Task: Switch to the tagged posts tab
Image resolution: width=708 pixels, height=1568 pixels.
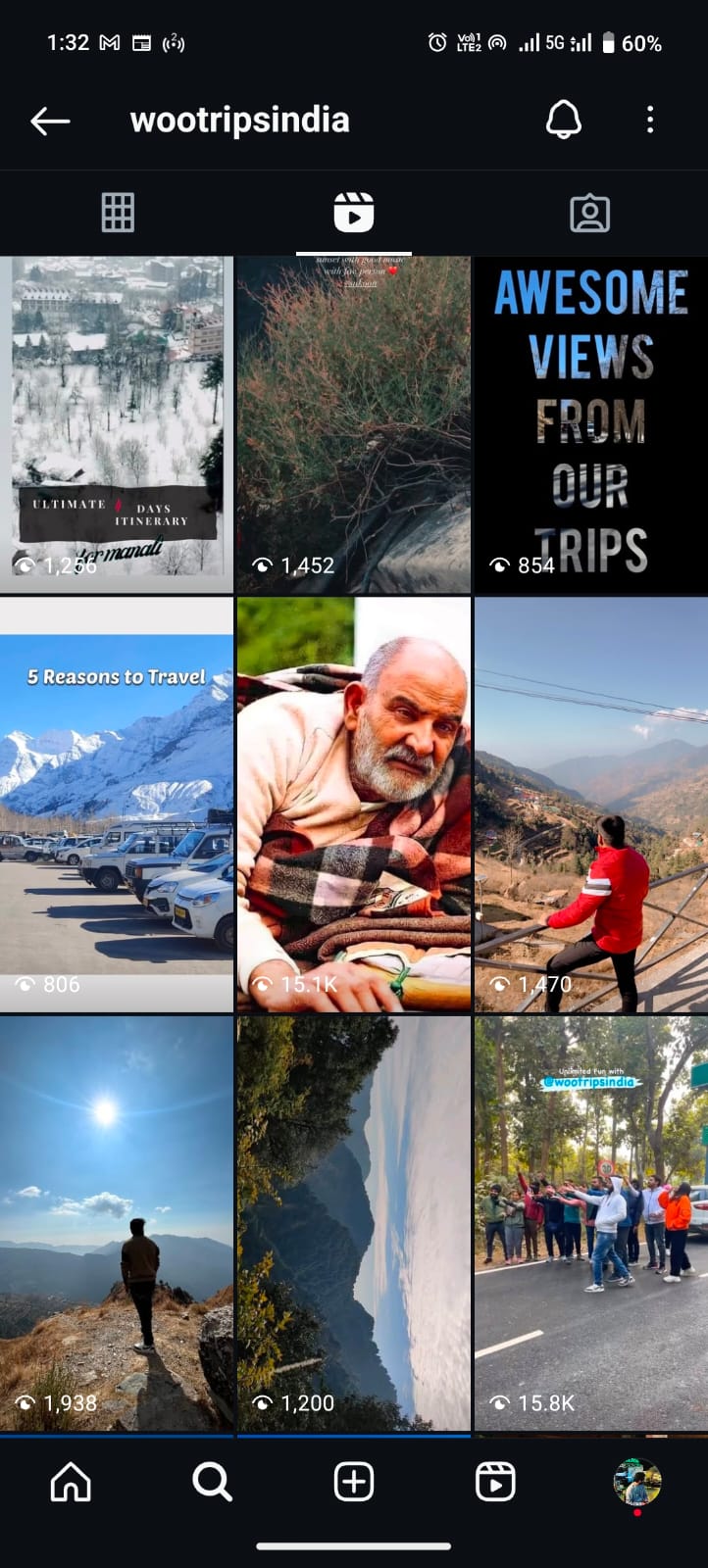Action: [x=589, y=213]
